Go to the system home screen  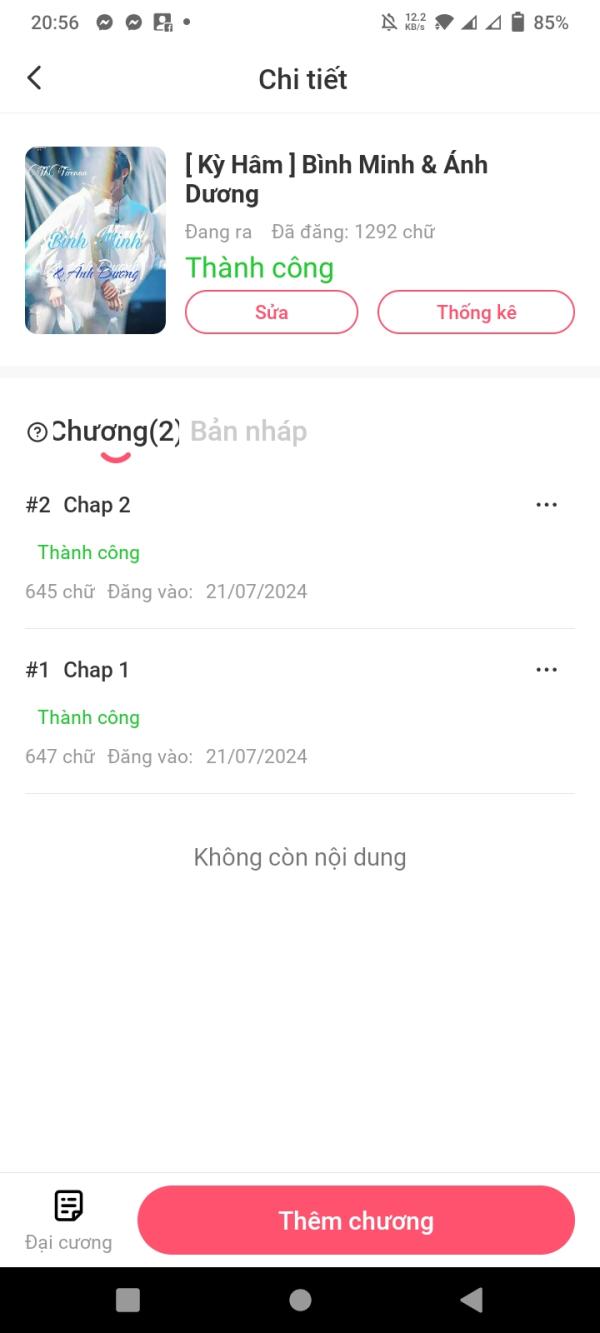(300, 1299)
